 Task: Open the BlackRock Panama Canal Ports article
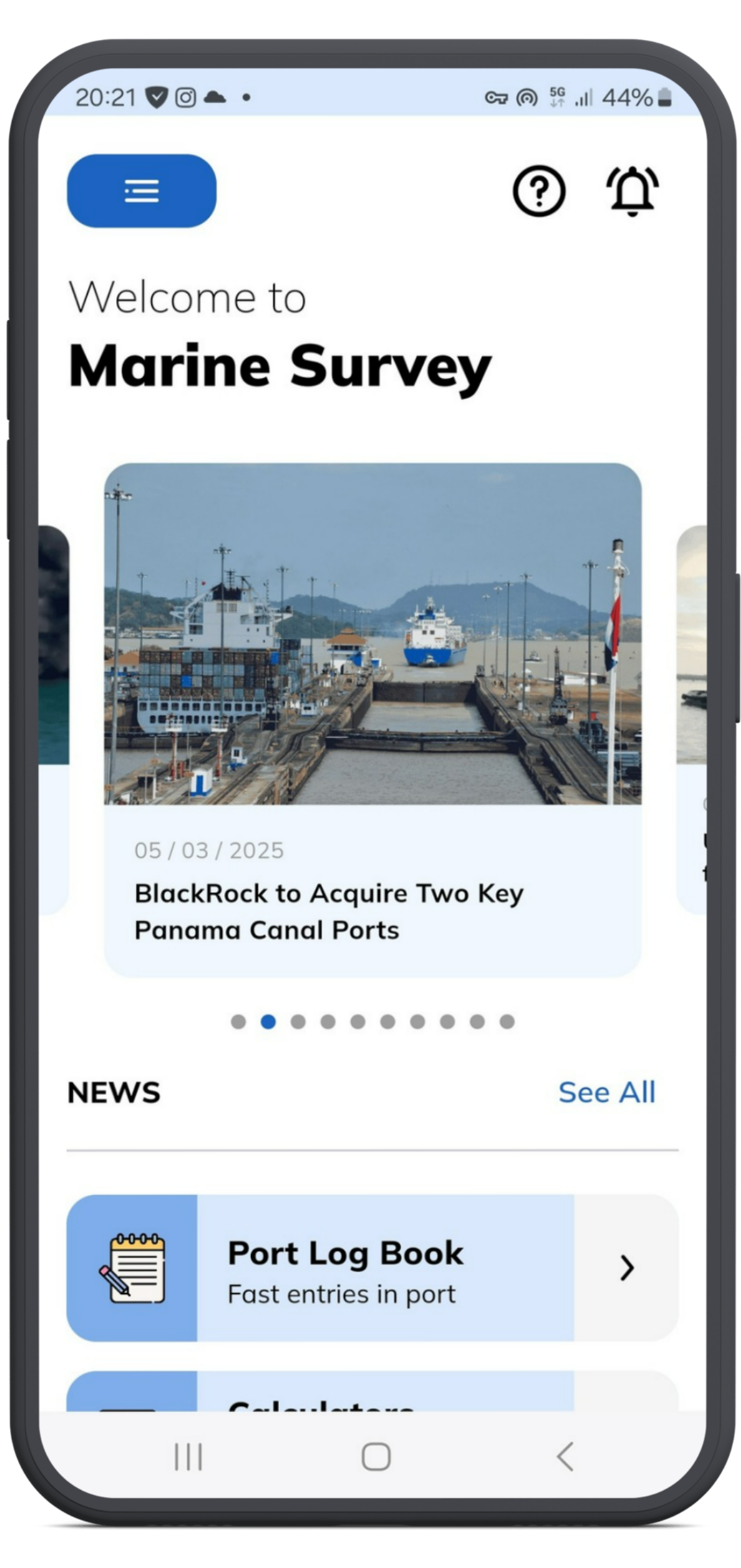[x=373, y=720]
